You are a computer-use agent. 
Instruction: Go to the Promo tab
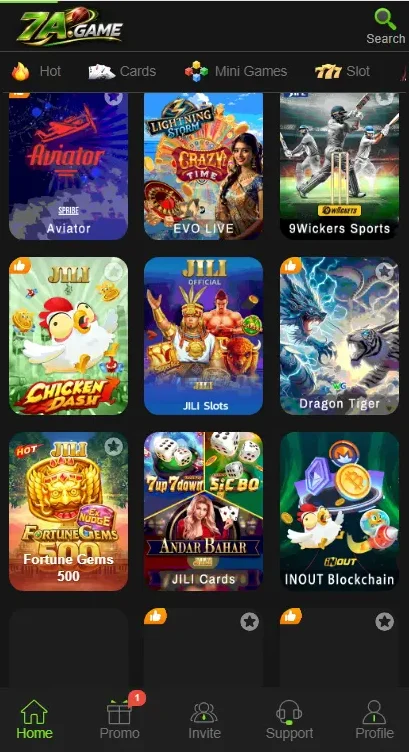click(x=120, y=719)
